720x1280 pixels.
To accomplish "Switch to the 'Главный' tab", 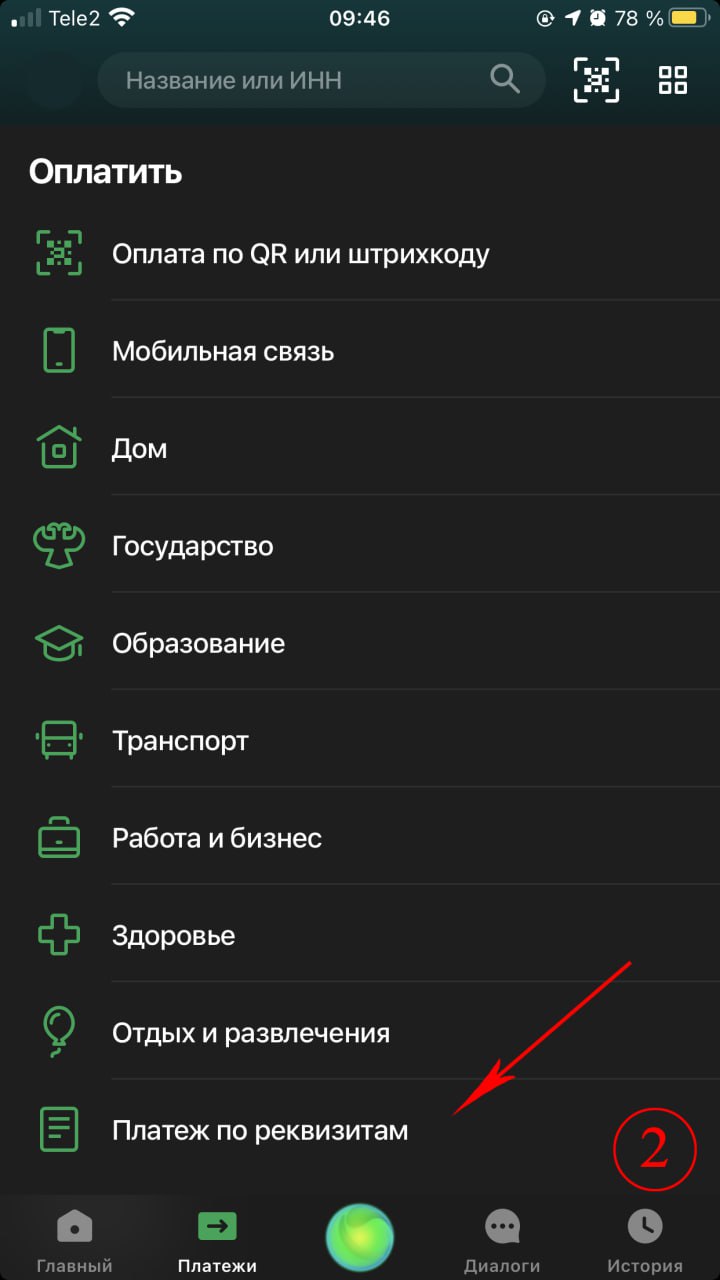I will pyautogui.click(x=74, y=1240).
